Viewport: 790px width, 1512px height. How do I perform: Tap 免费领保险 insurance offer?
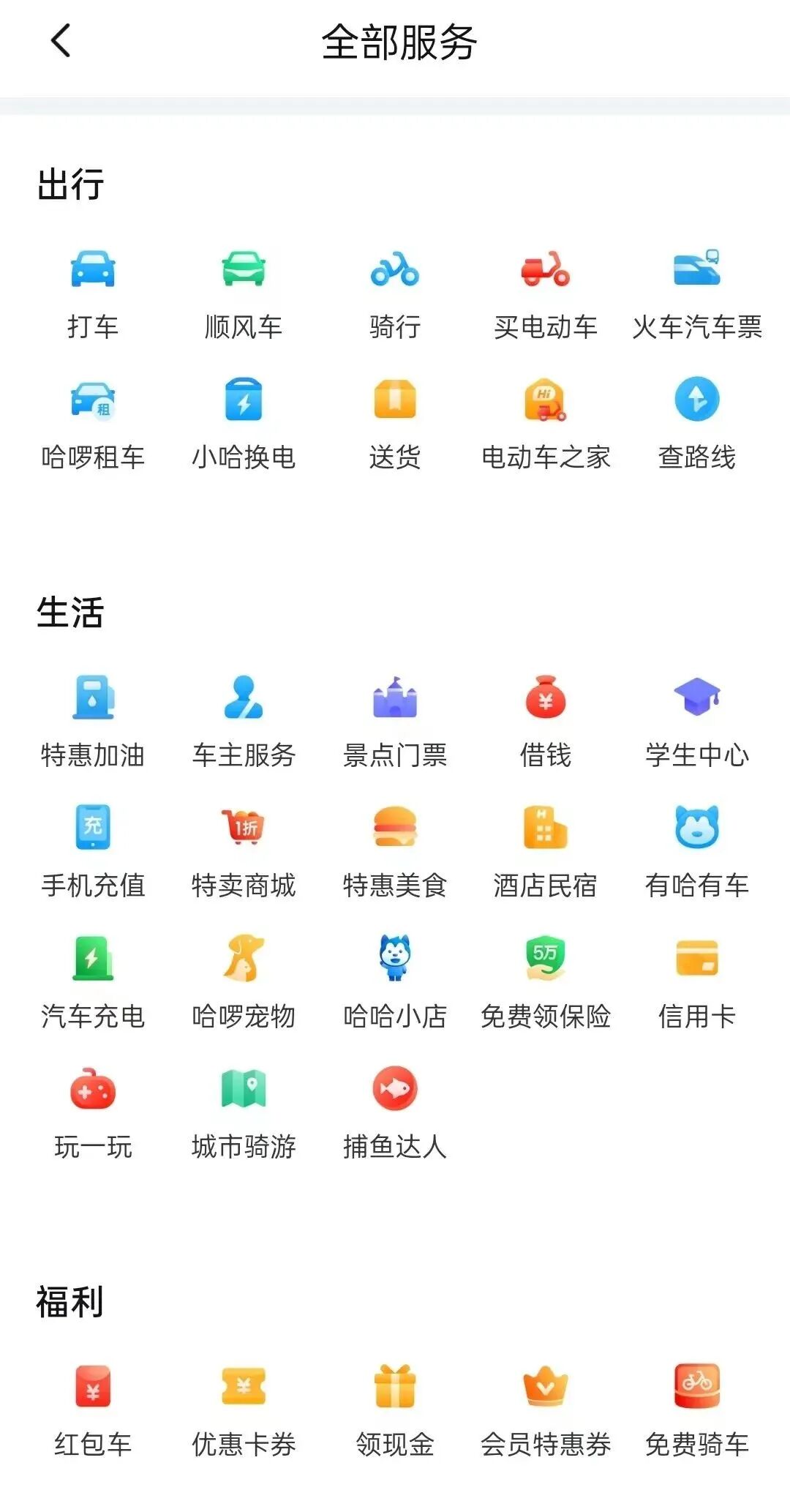pyautogui.click(x=546, y=982)
